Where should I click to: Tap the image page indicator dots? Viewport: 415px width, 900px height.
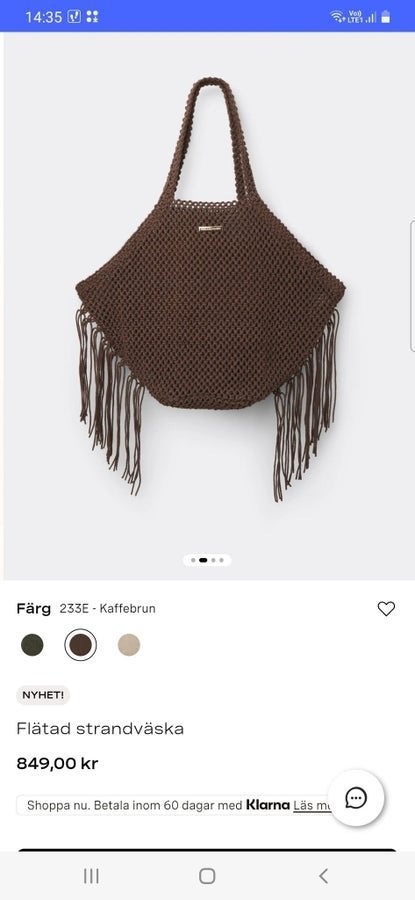[x=207, y=560]
